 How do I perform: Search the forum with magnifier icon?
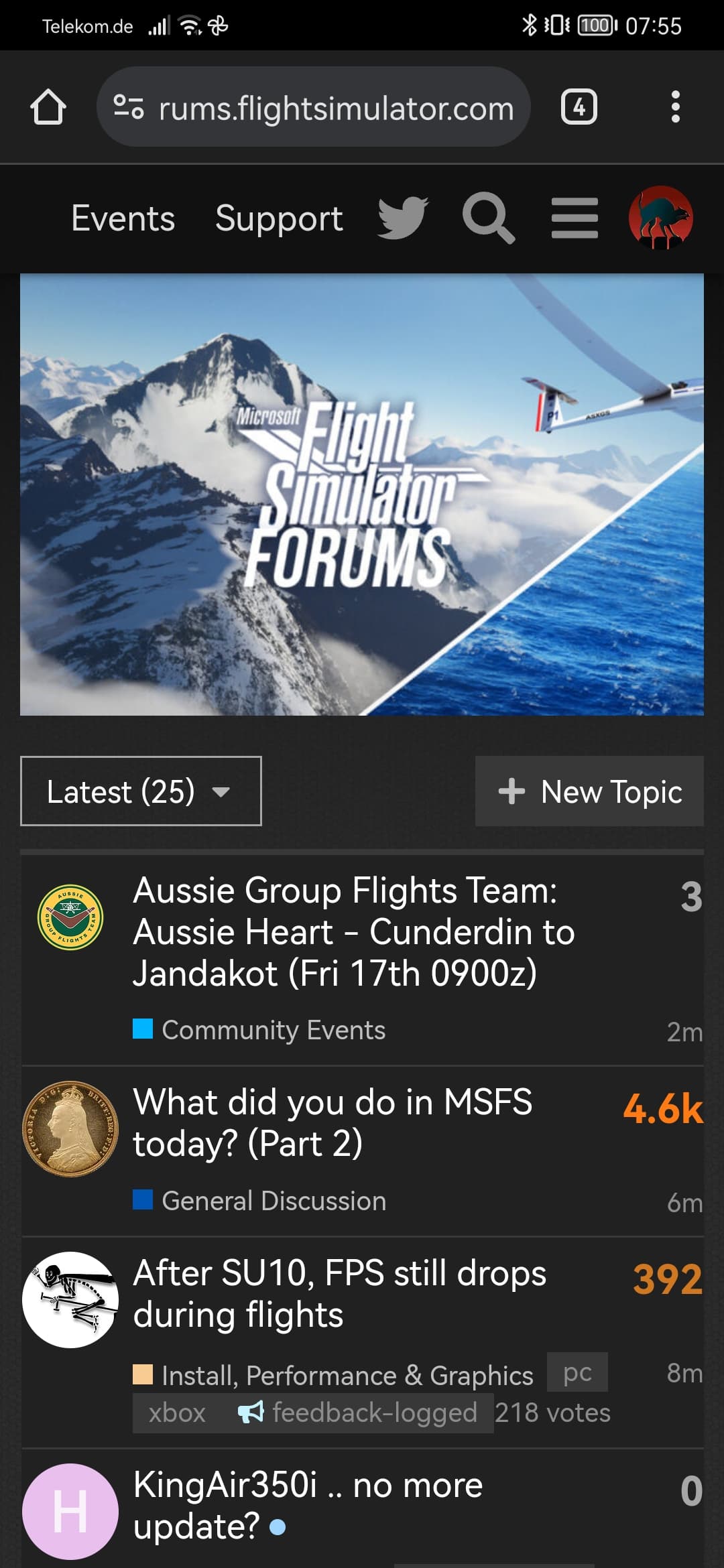point(488,218)
